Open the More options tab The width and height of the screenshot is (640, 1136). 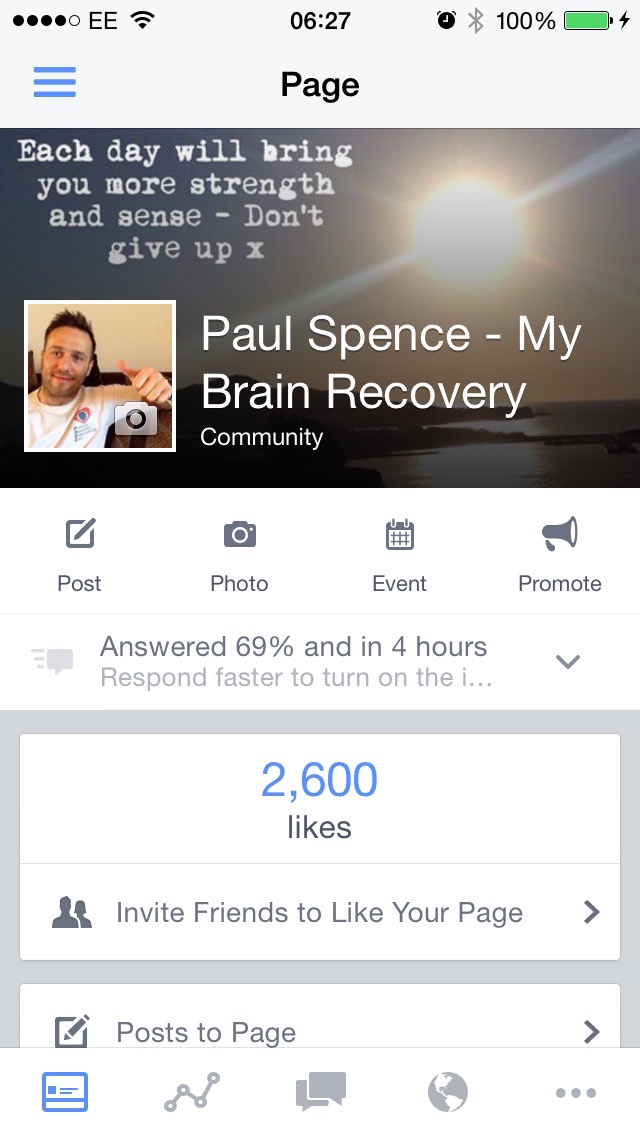pos(575,1092)
